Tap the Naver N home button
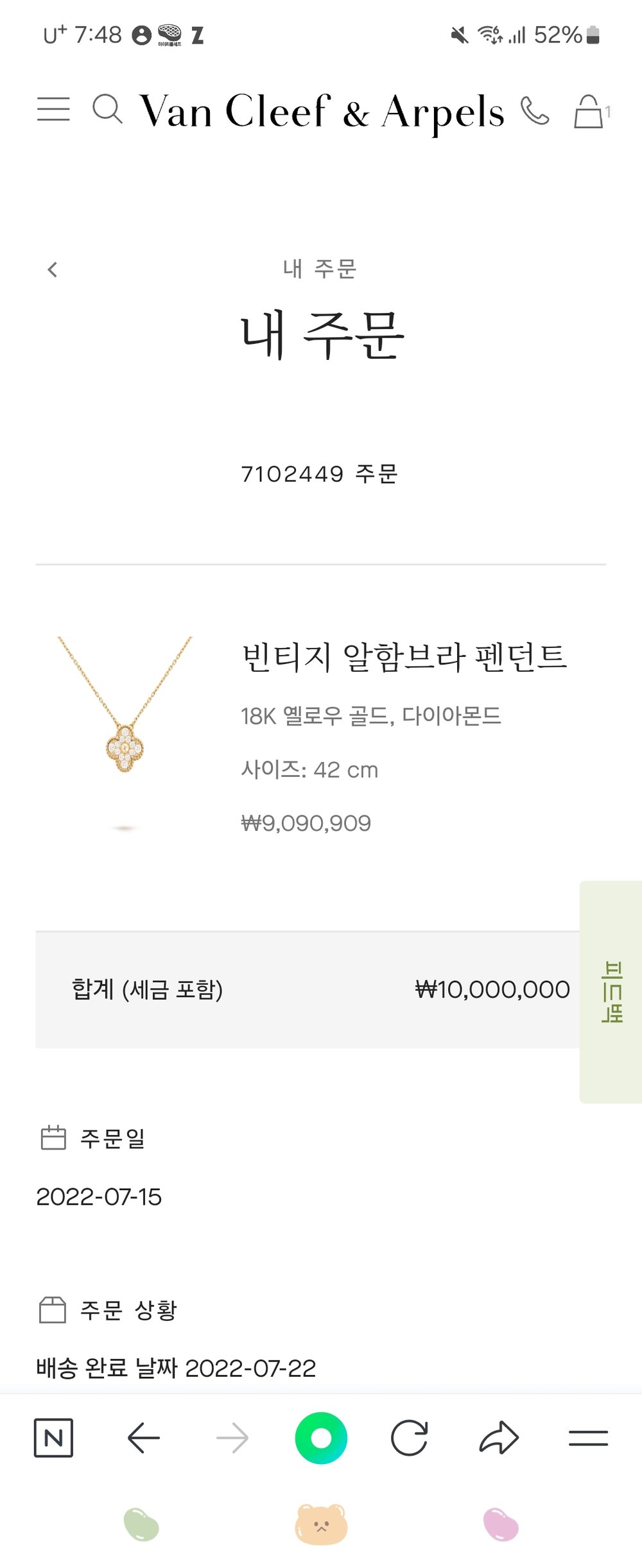Viewport: 642px width, 1568px height. [53, 1438]
